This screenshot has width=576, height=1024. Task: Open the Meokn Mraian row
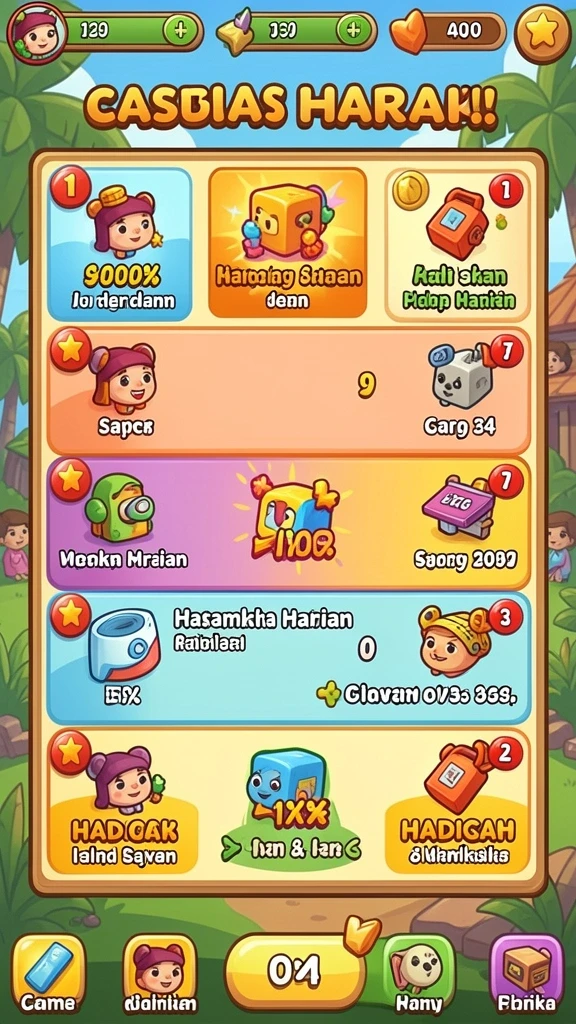click(x=288, y=522)
